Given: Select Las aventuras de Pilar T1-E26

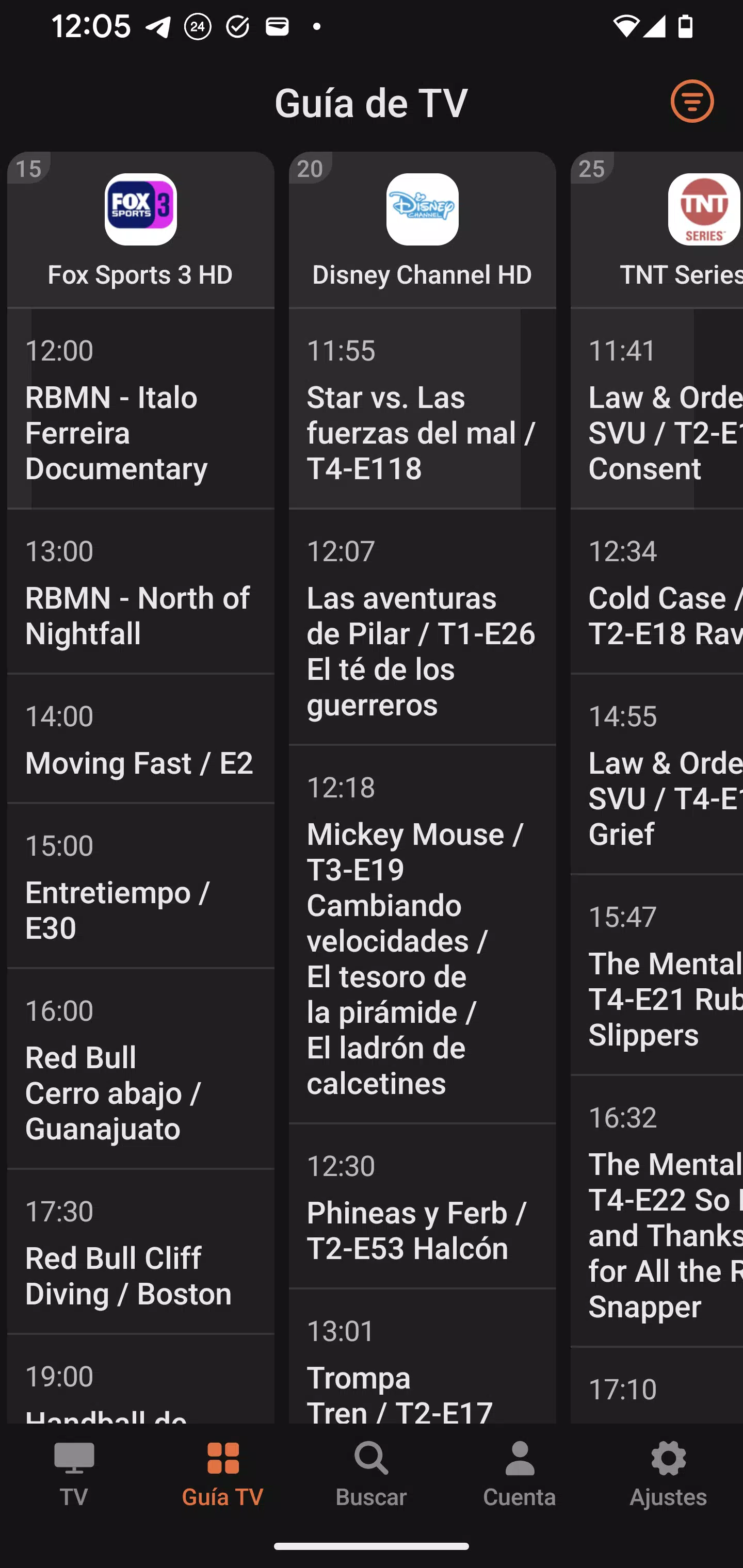Looking at the screenshot, I should pos(422,627).
